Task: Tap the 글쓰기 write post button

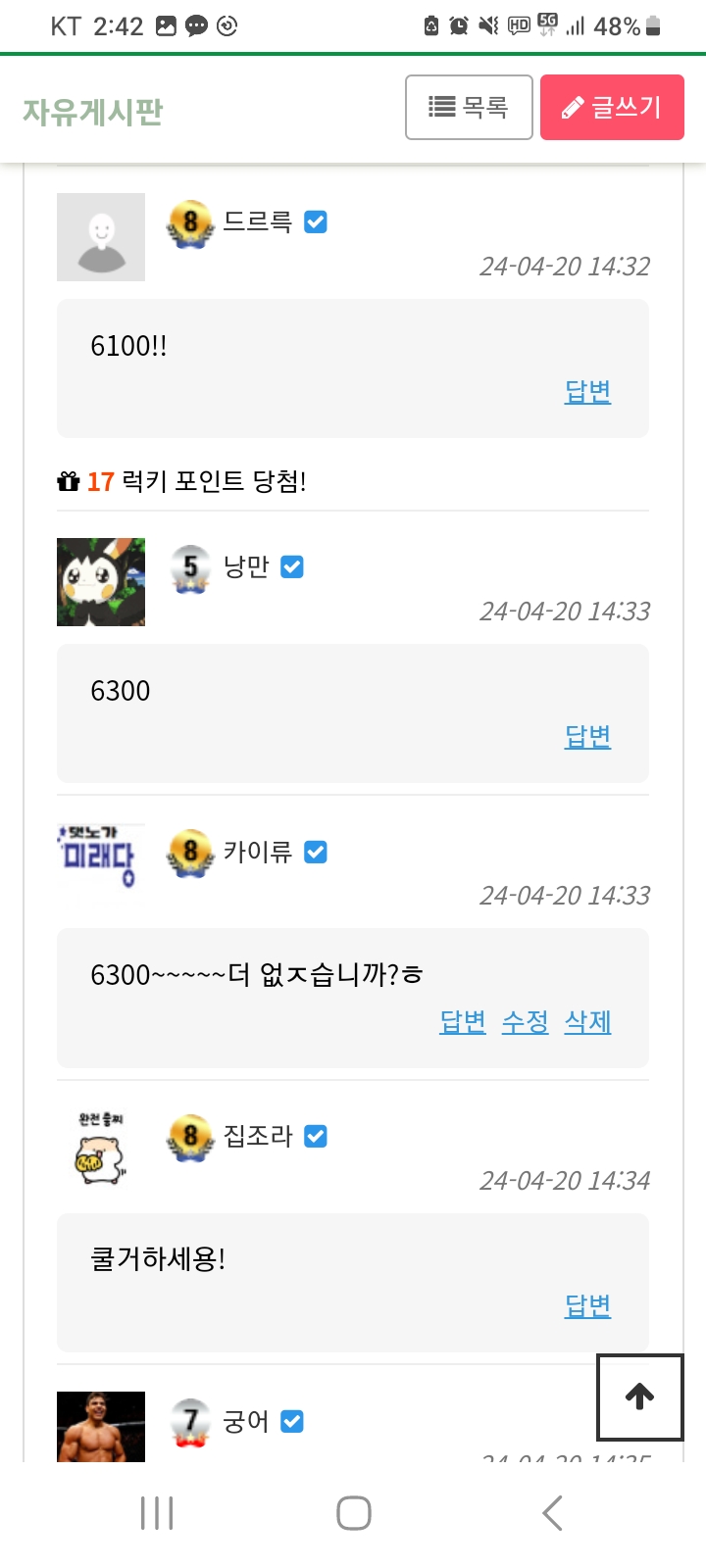Action: pyautogui.click(x=612, y=107)
